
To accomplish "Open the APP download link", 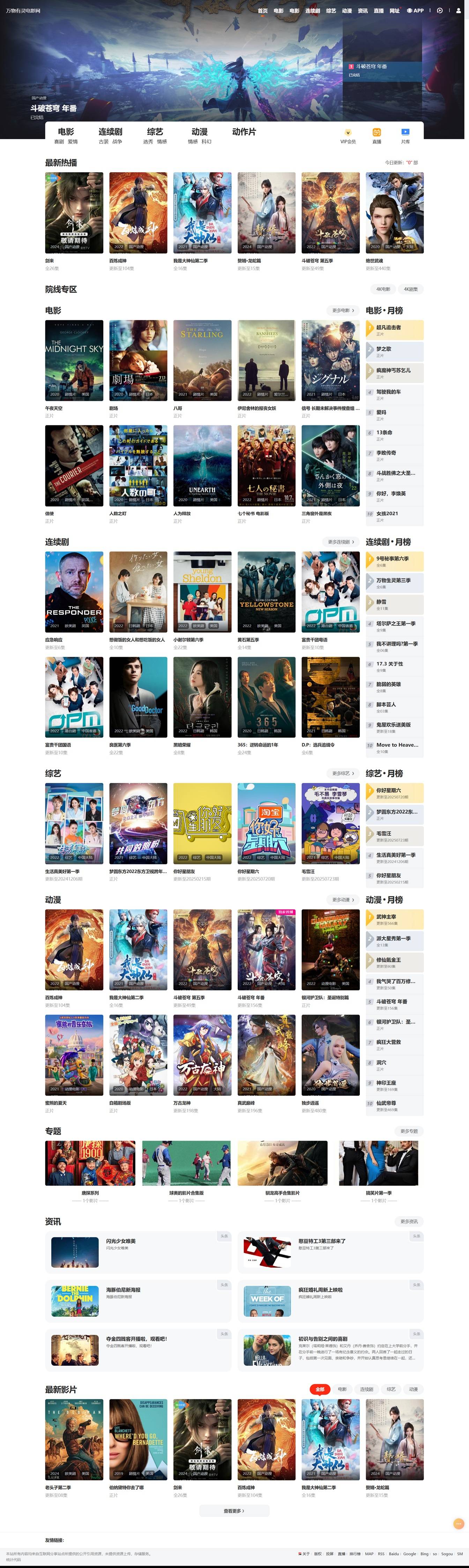I will click(x=415, y=10).
